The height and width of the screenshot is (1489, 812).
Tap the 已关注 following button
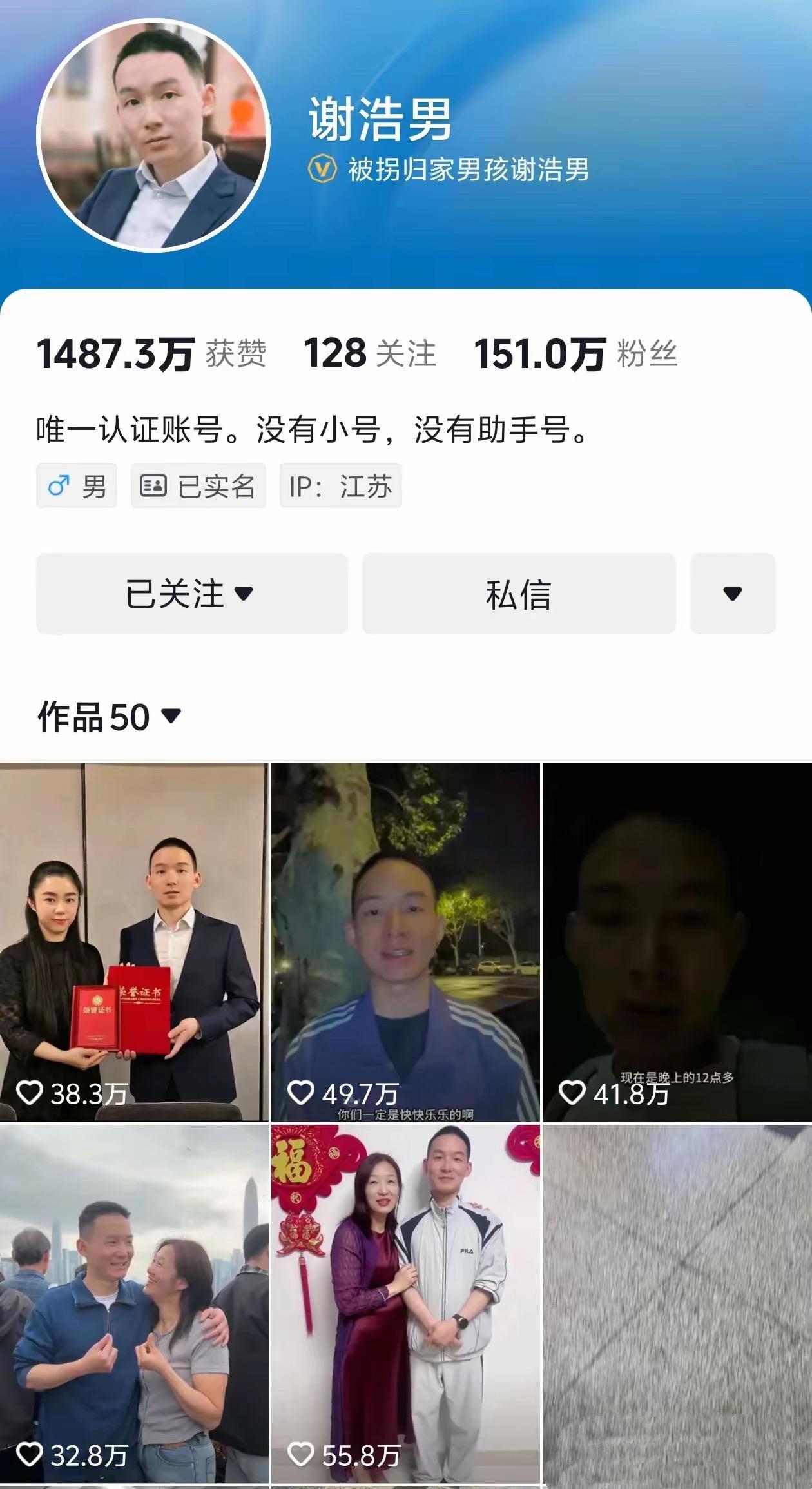191,594
